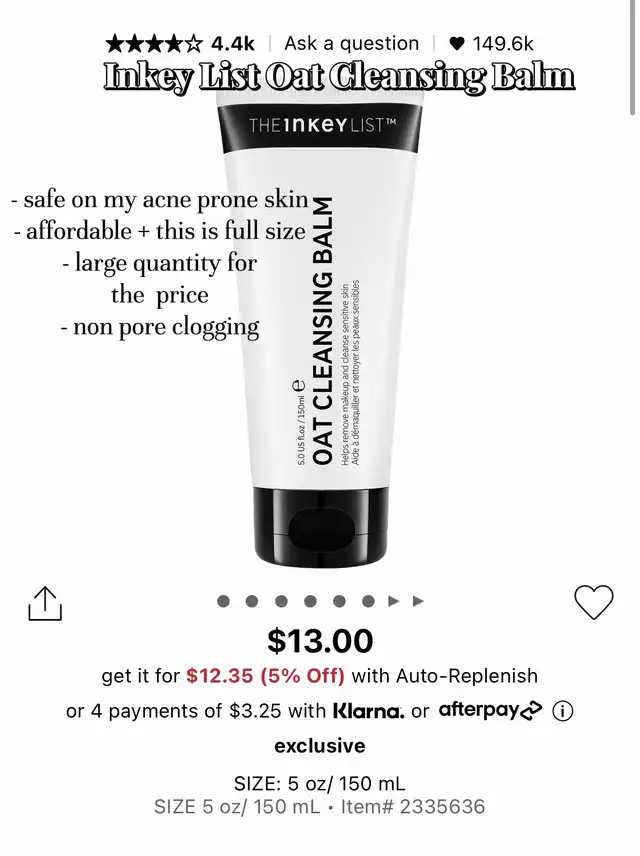The image size is (640, 856).
Task: Open the Ask a question link
Action: [x=351, y=43]
